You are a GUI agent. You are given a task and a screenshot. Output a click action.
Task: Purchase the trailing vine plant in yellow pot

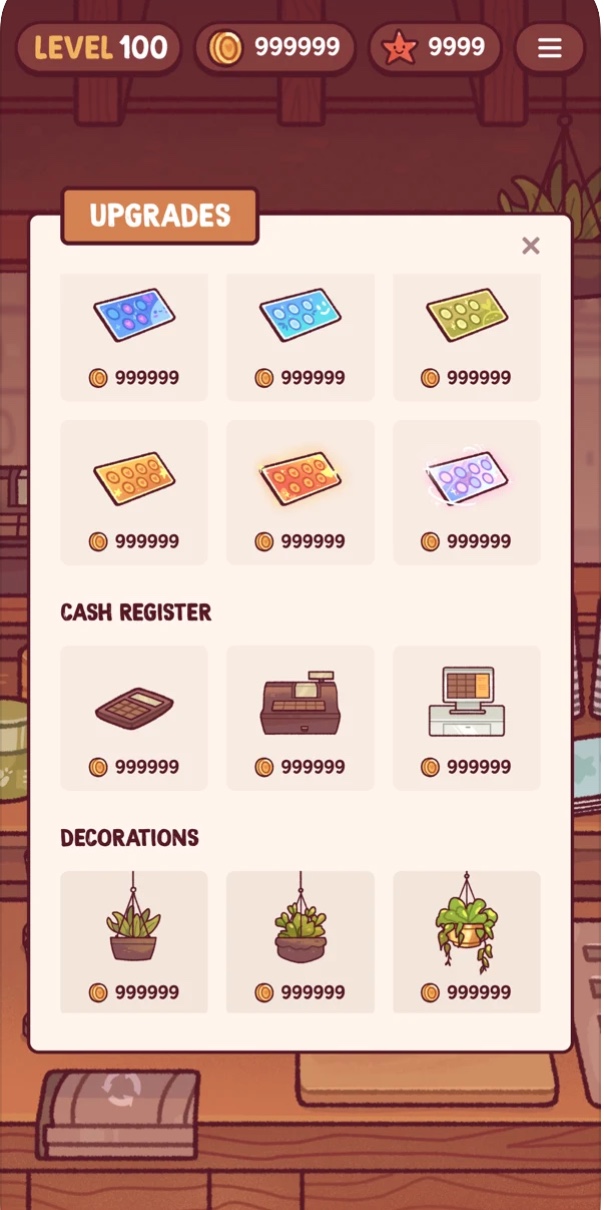pyautogui.click(x=466, y=940)
